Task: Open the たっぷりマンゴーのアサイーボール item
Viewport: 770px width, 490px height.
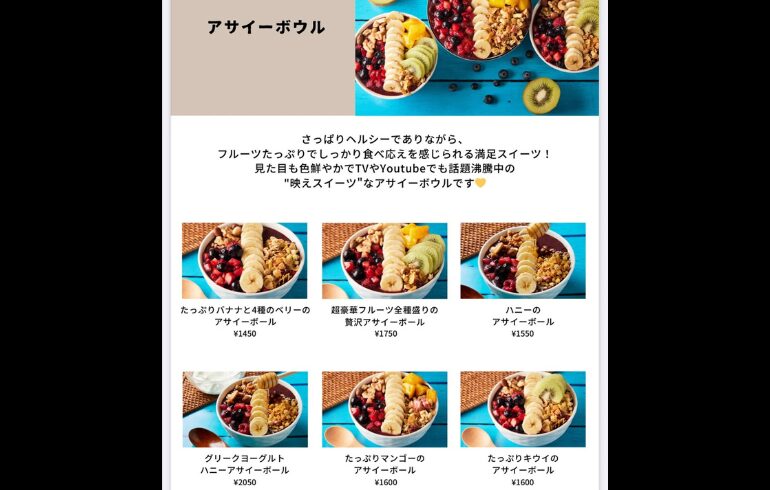Action: click(x=384, y=409)
